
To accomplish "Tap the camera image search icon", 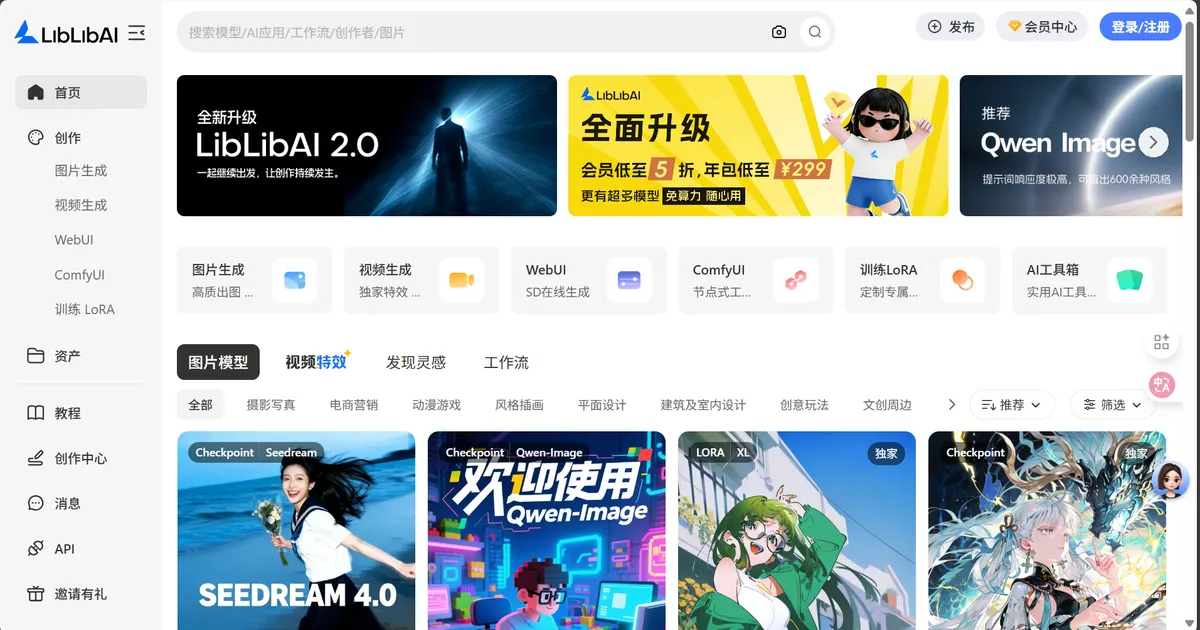I will coord(779,32).
